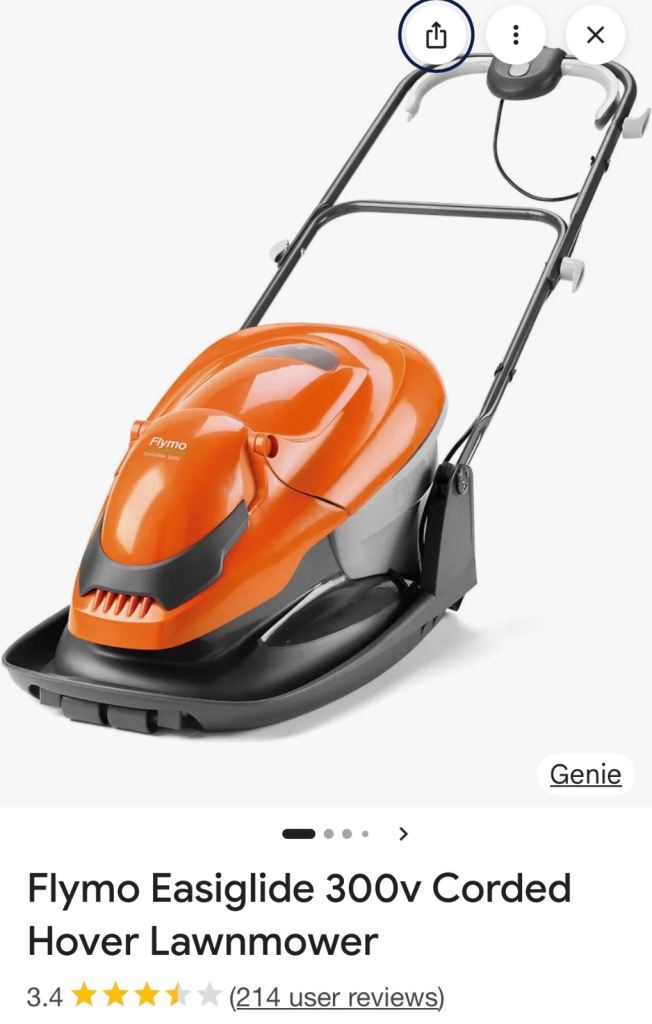The width and height of the screenshot is (652, 1024).
Task: Close the product panel
Action: coord(595,36)
